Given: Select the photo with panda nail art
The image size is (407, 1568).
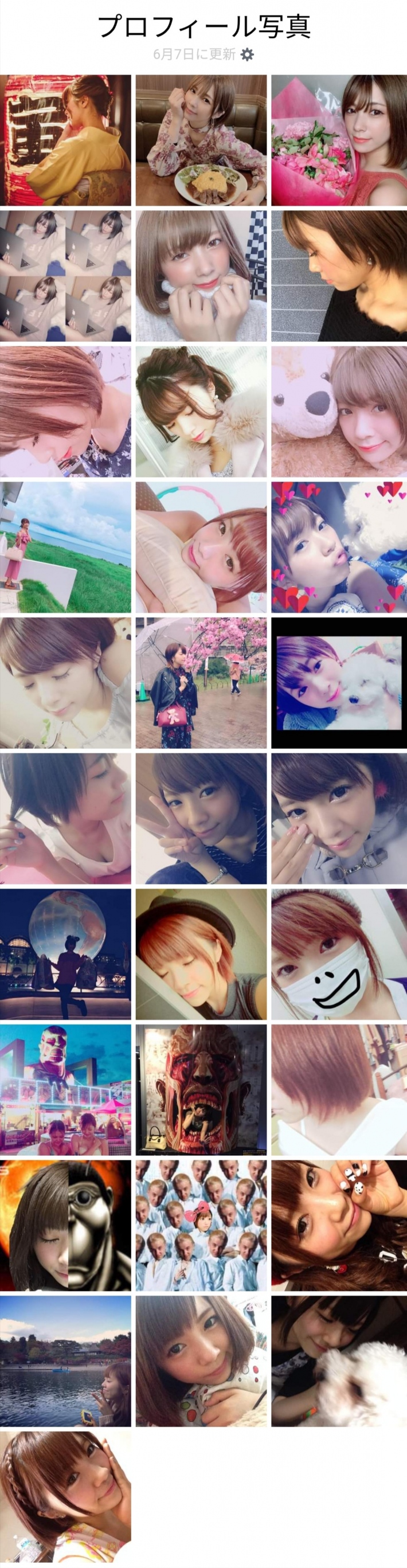Looking at the screenshot, I should [x=339, y=1225].
